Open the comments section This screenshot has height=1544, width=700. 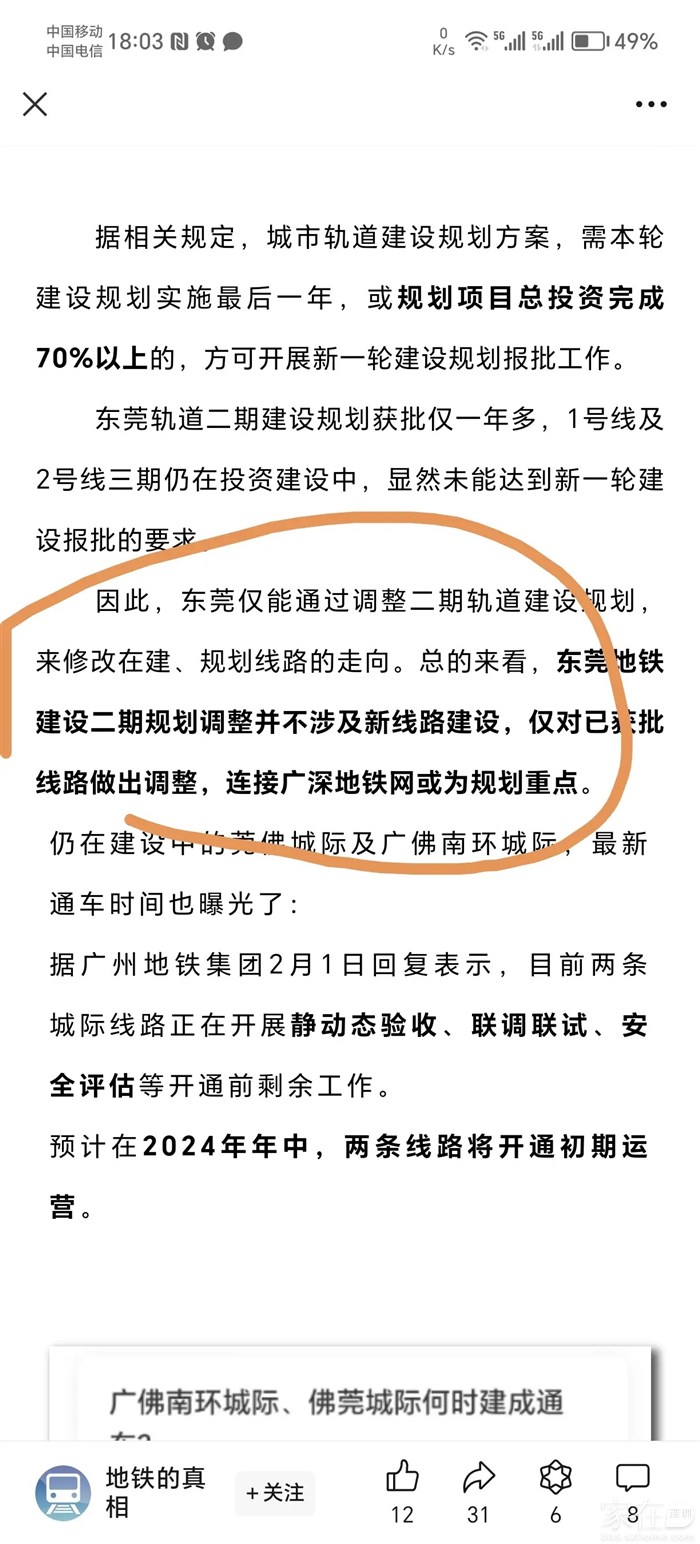click(x=632, y=1479)
